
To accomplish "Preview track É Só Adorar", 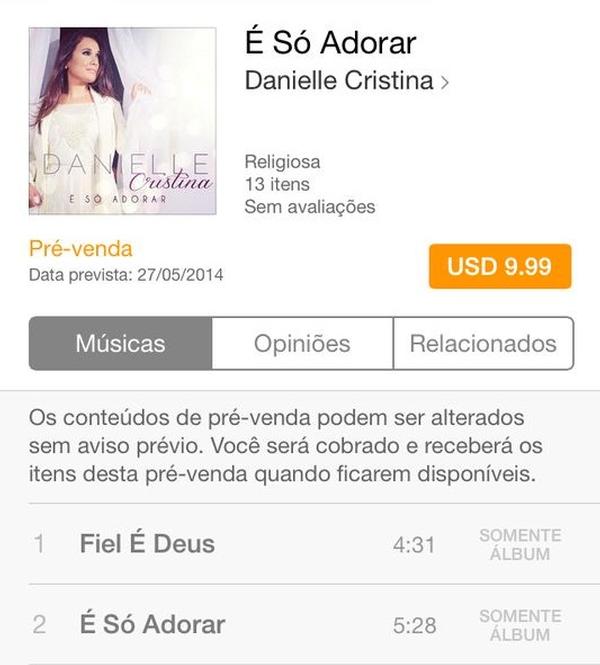I will pos(152,625).
